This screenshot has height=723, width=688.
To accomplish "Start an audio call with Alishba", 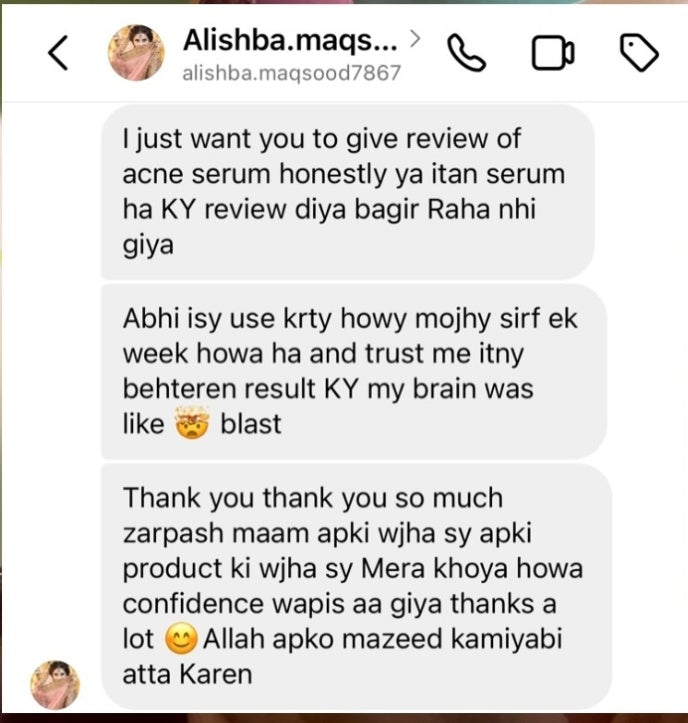I will [465, 53].
